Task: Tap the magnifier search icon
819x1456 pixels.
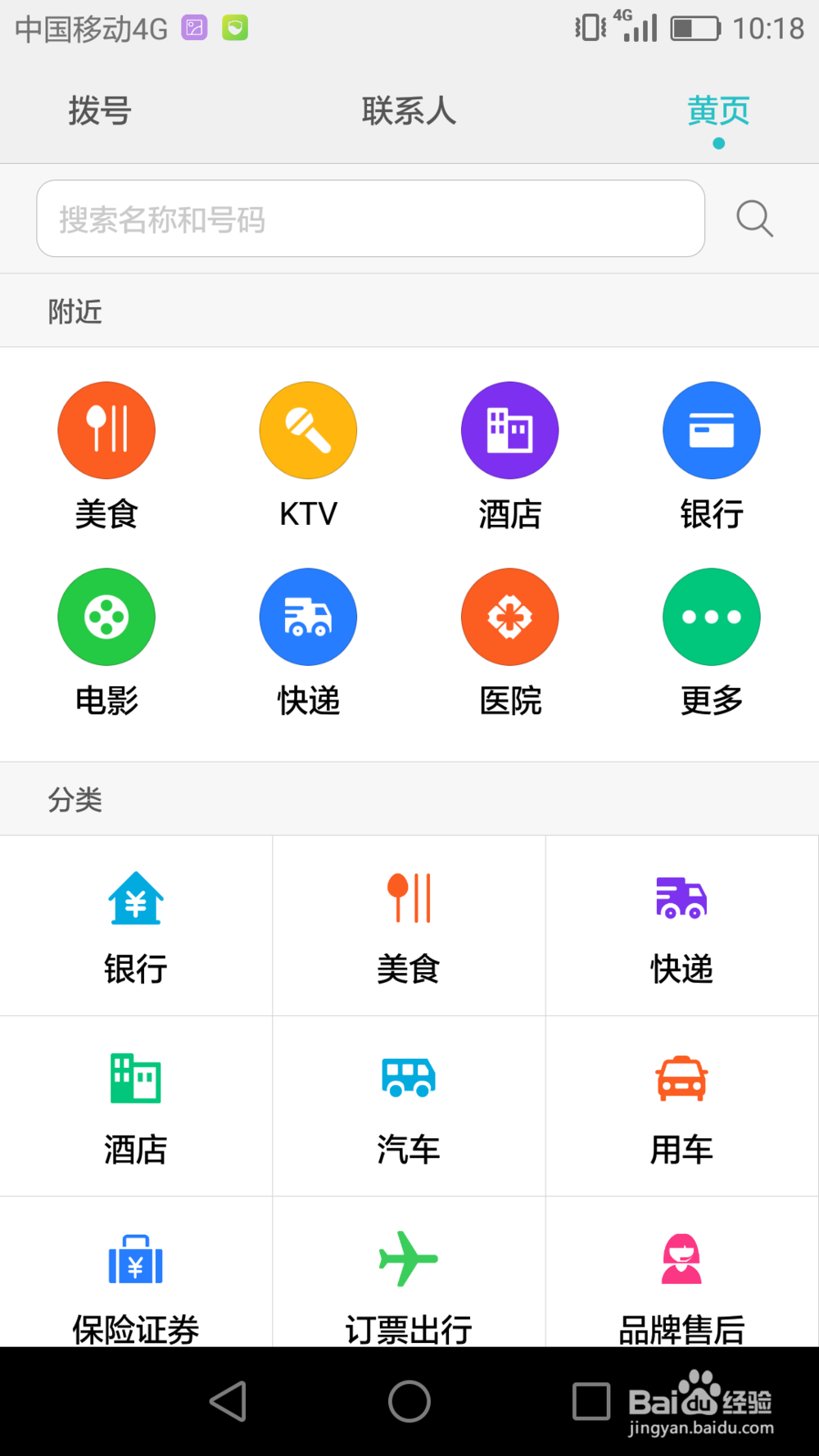Action: (x=754, y=219)
